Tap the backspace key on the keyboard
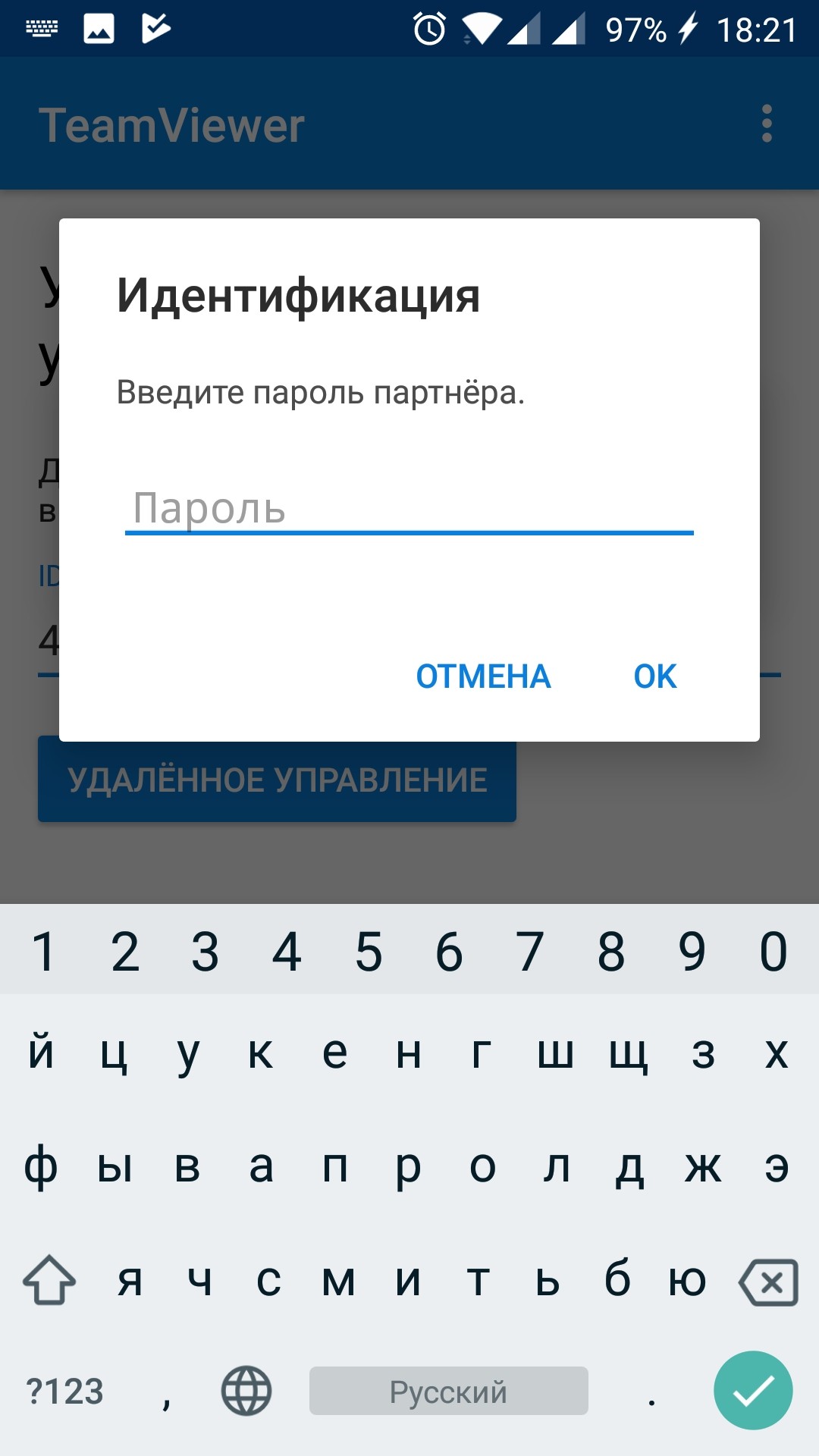 point(768,1283)
